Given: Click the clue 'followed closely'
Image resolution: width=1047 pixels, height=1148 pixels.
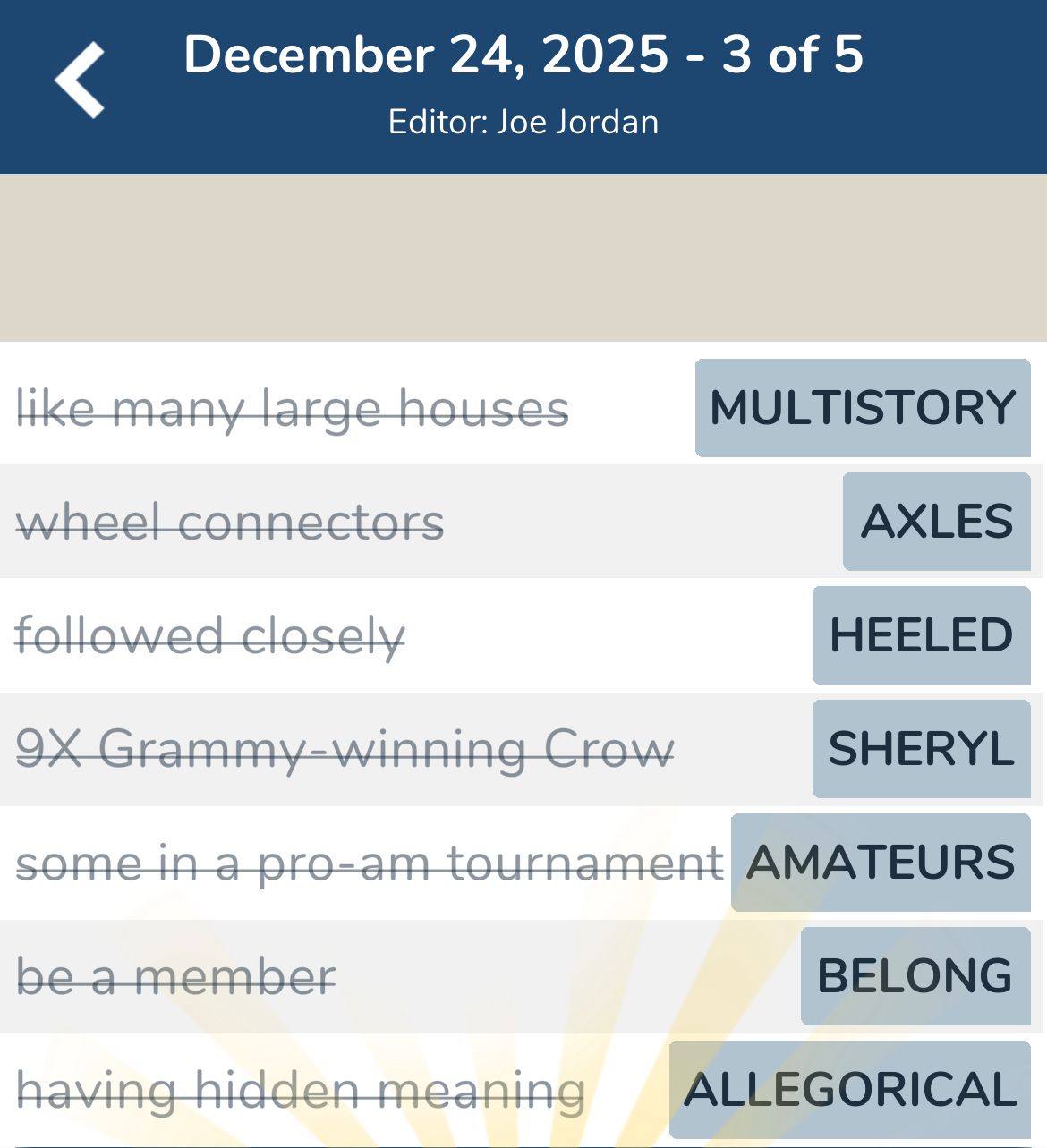Looking at the screenshot, I should [212, 635].
